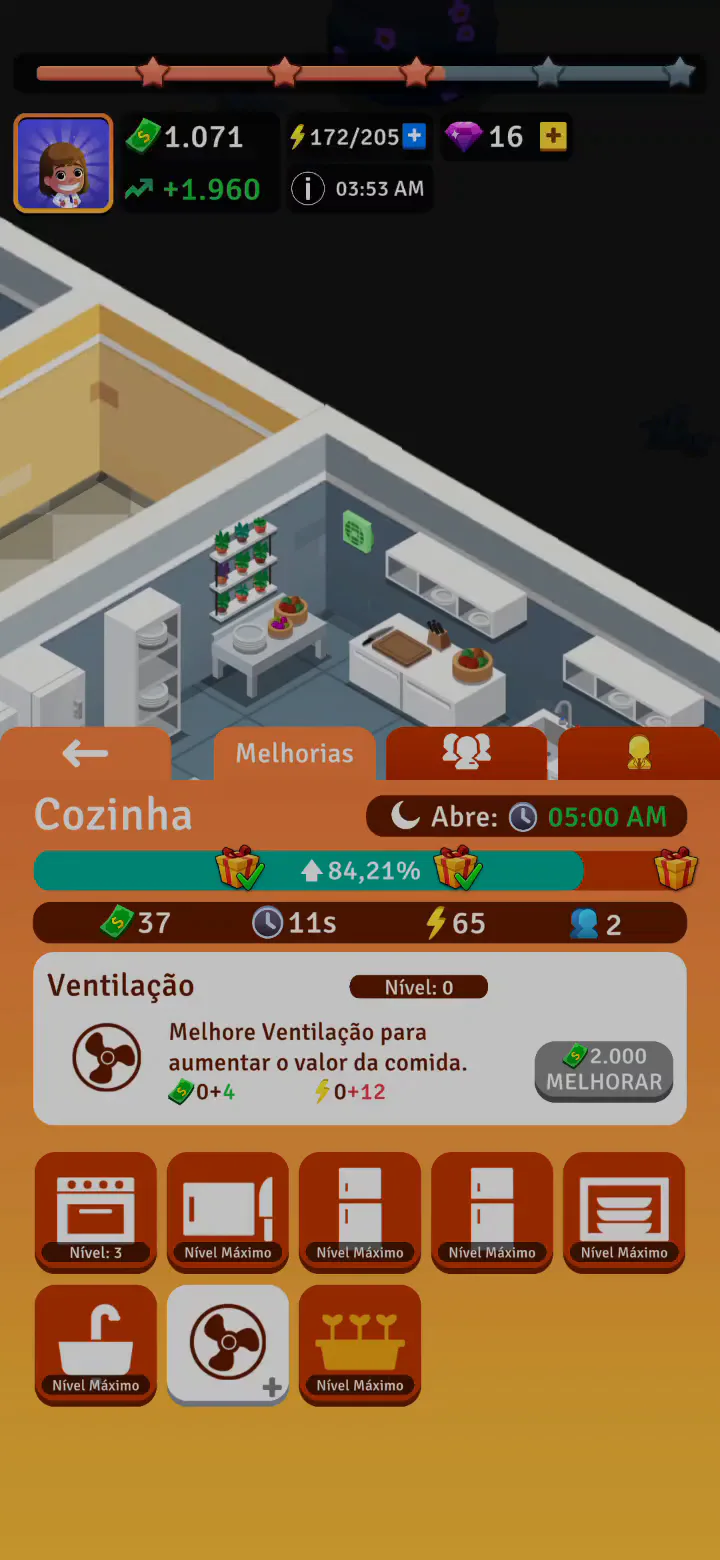Image resolution: width=720 pixels, height=1560 pixels.
Task: Select the ventilation fan upgrade
Action: click(x=228, y=1343)
